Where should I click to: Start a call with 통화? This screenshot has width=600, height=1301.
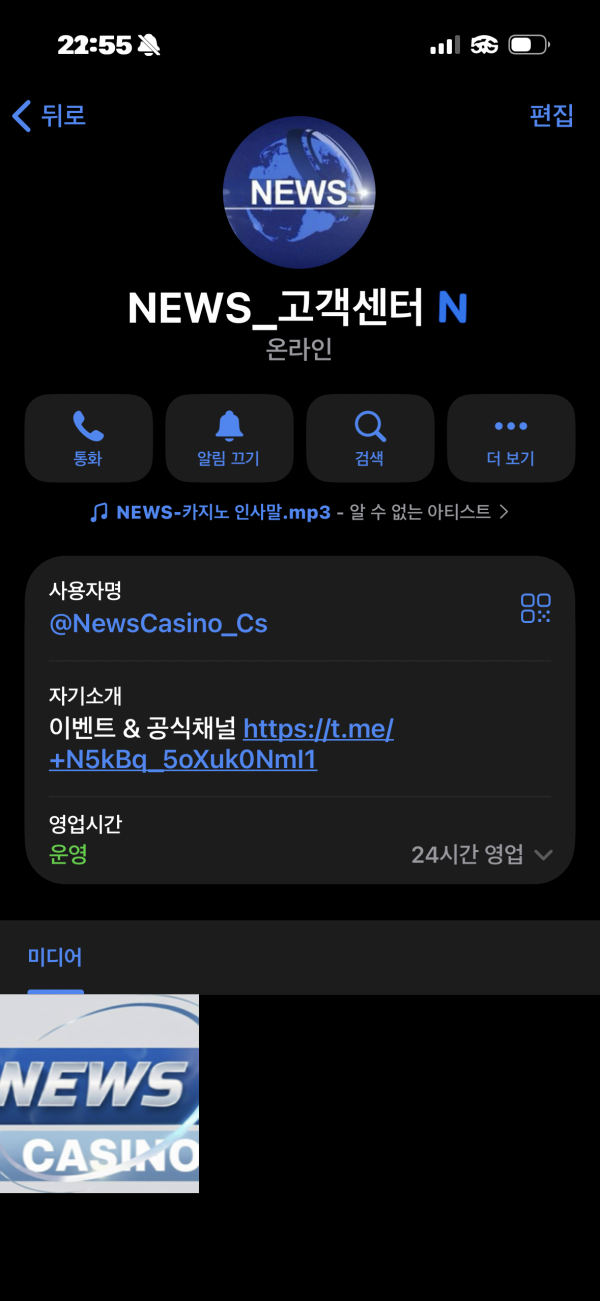pyautogui.click(x=88, y=438)
